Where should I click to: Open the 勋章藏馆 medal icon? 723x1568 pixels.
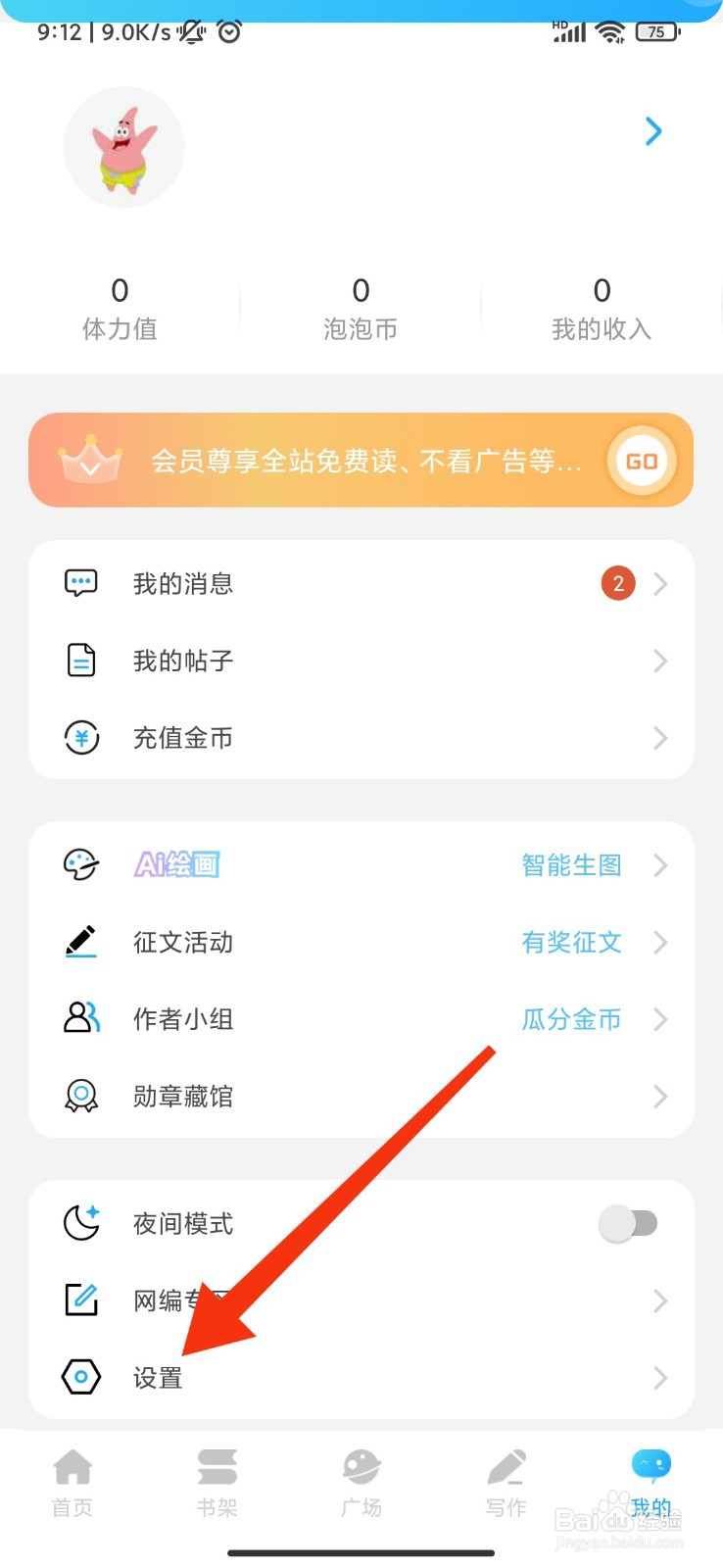pos(82,1096)
